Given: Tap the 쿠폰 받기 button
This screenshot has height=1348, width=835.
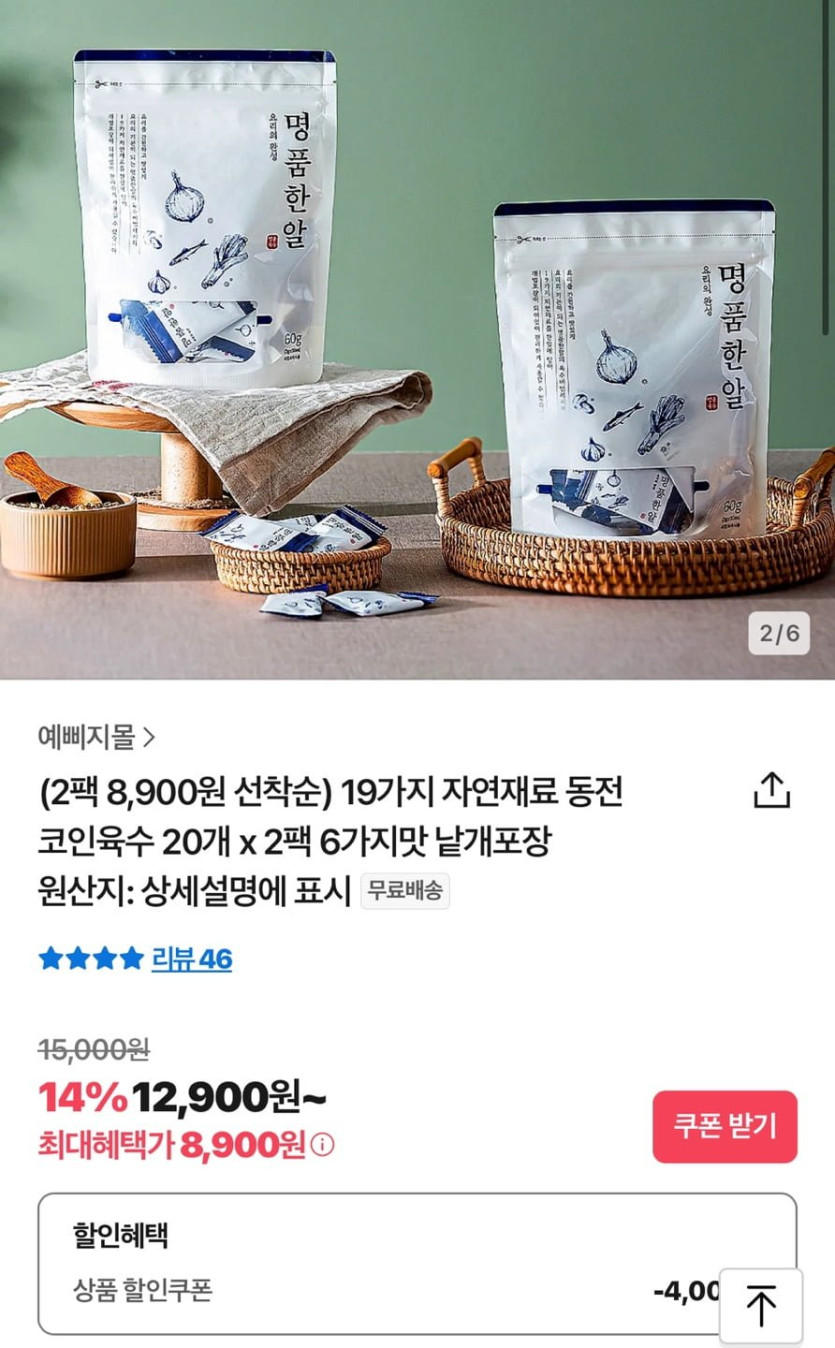Looking at the screenshot, I should (x=725, y=1126).
